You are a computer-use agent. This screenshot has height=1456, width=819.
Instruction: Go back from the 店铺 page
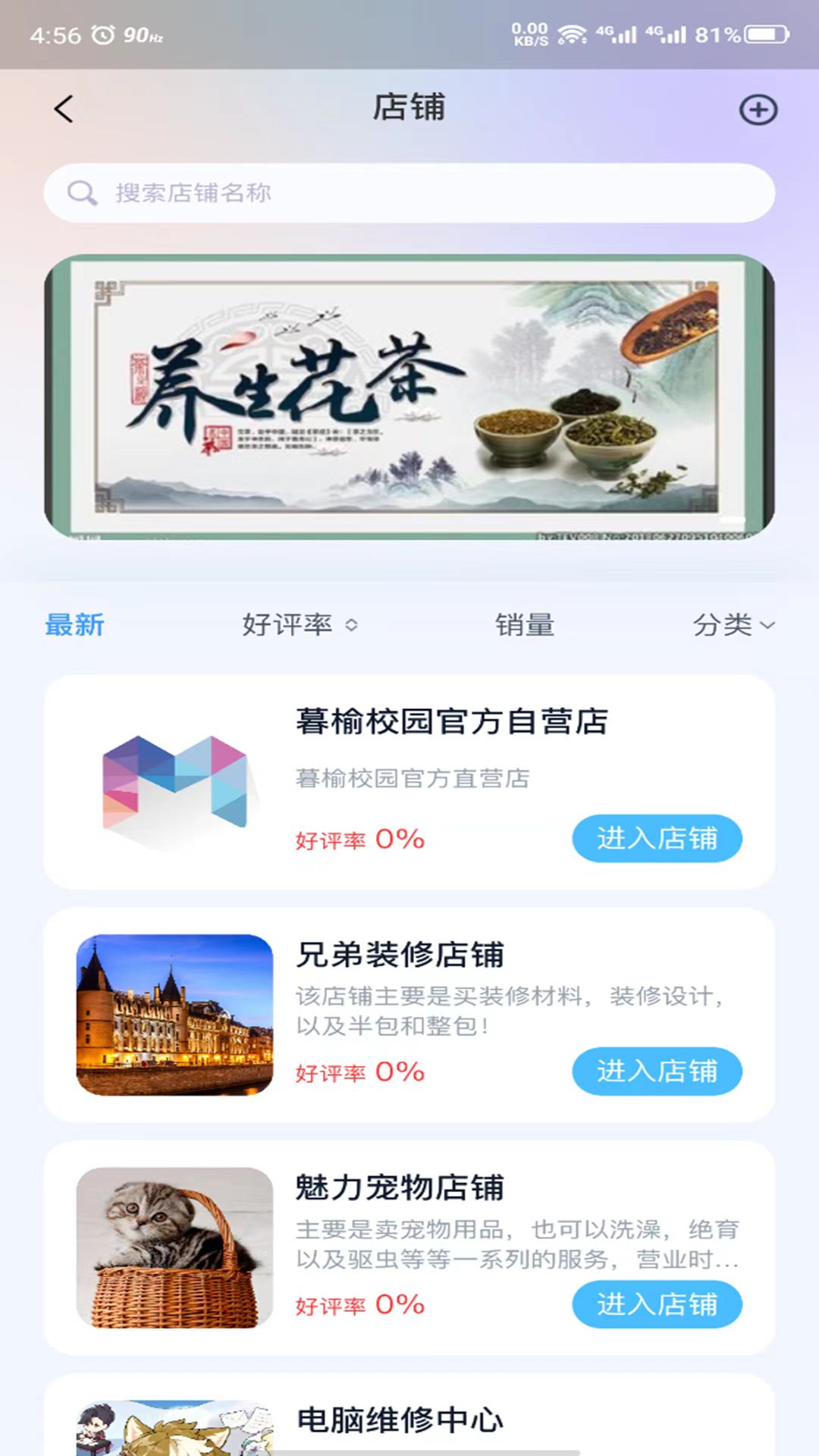[64, 109]
